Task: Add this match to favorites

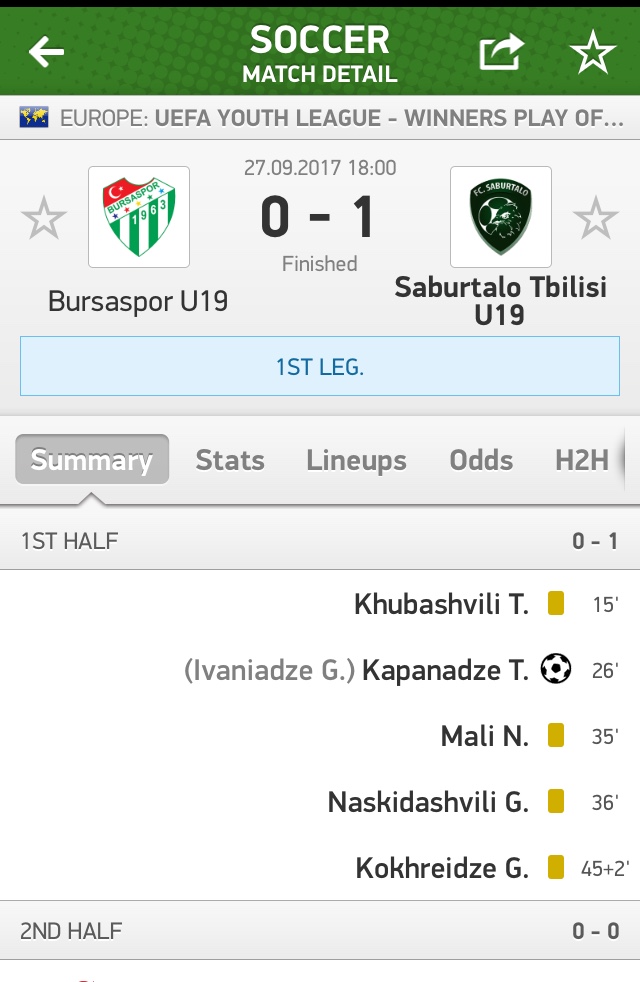Action: (x=593, y=52)
